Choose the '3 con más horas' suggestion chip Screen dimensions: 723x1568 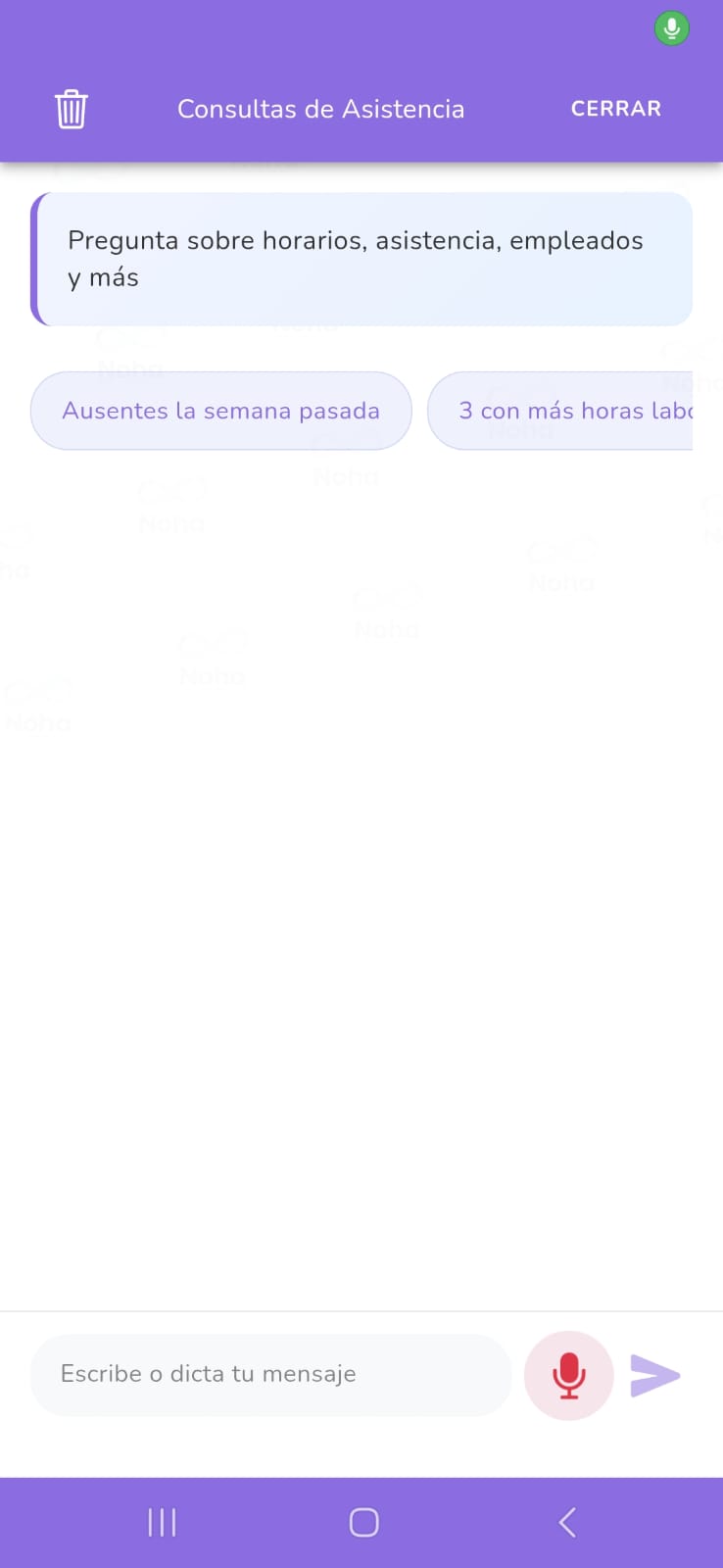pyautogui.click(x=568, y=411)
